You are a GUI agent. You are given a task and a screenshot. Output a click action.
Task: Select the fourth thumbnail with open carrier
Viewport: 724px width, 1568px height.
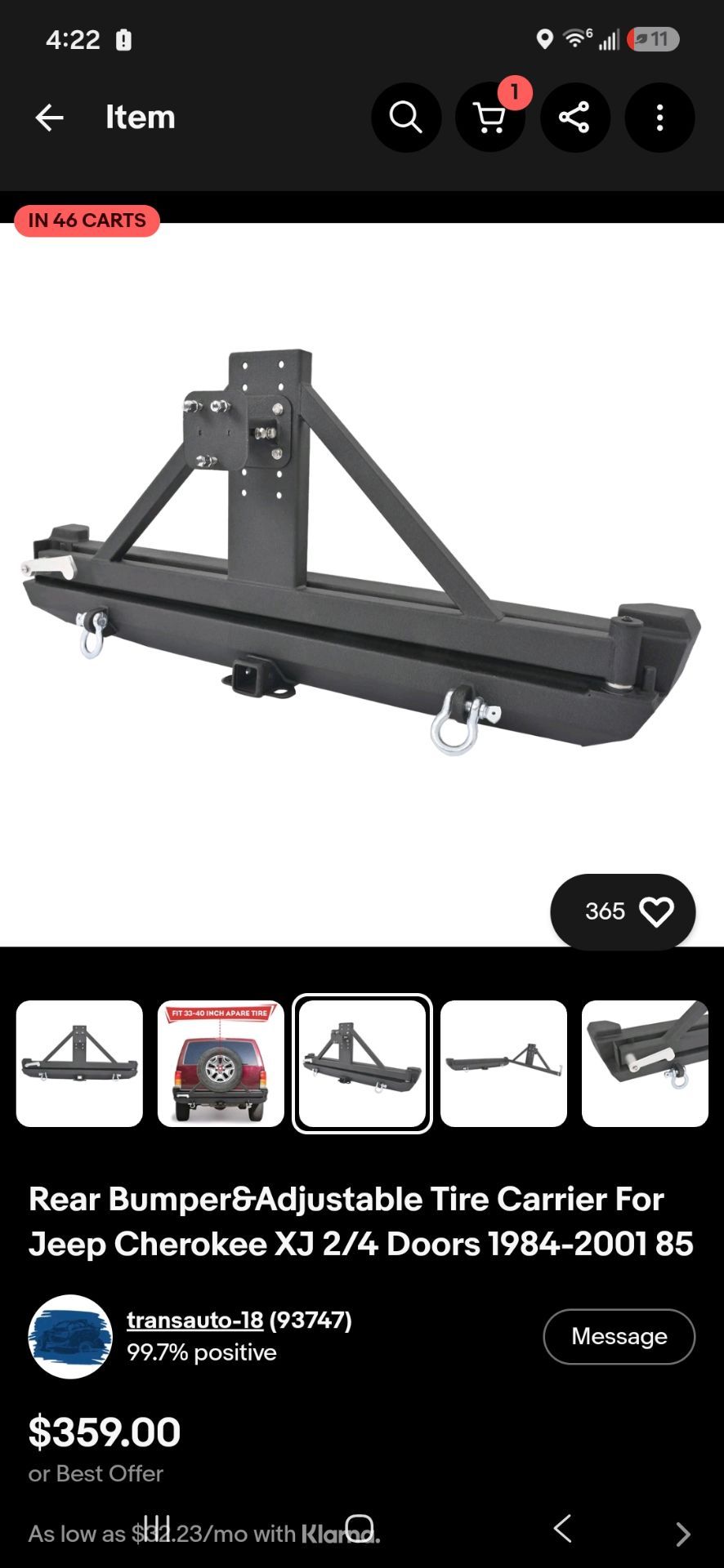(x=503, y=1063)
